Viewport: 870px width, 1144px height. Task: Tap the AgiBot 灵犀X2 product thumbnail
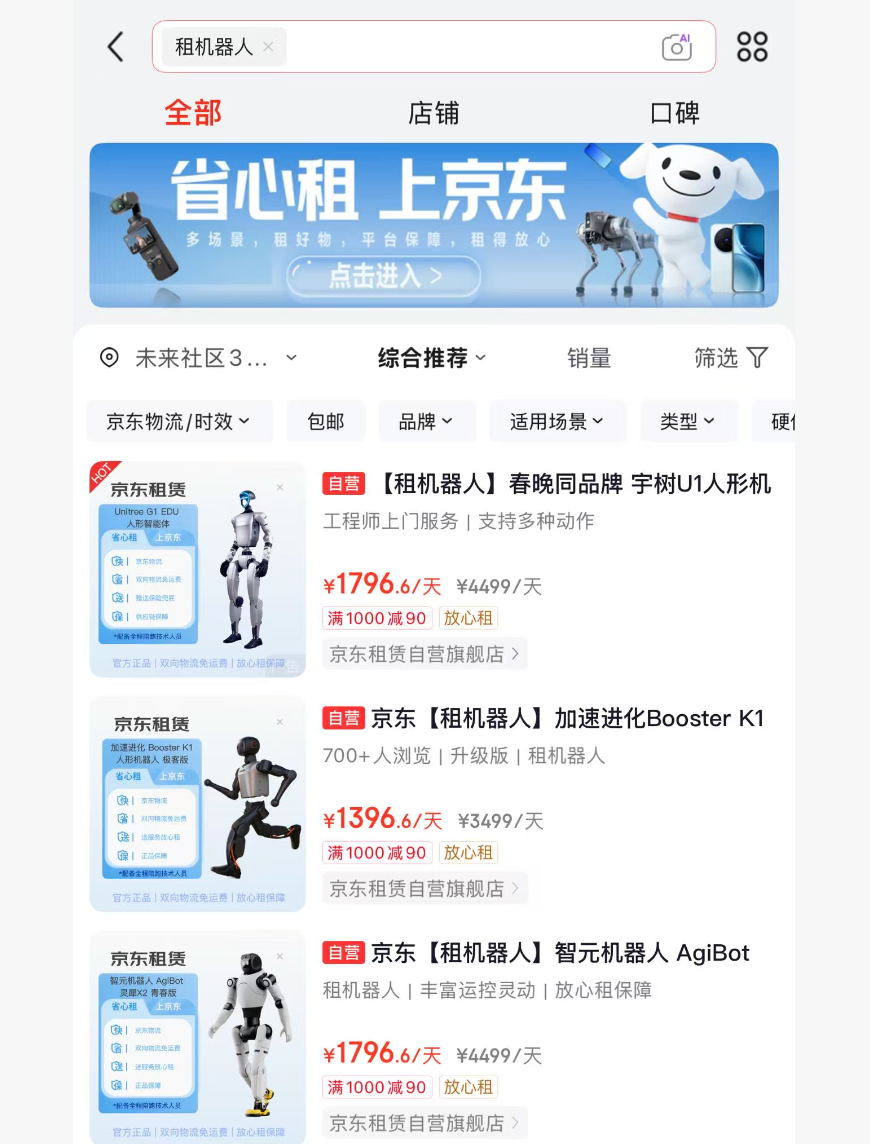(197, 1037)
